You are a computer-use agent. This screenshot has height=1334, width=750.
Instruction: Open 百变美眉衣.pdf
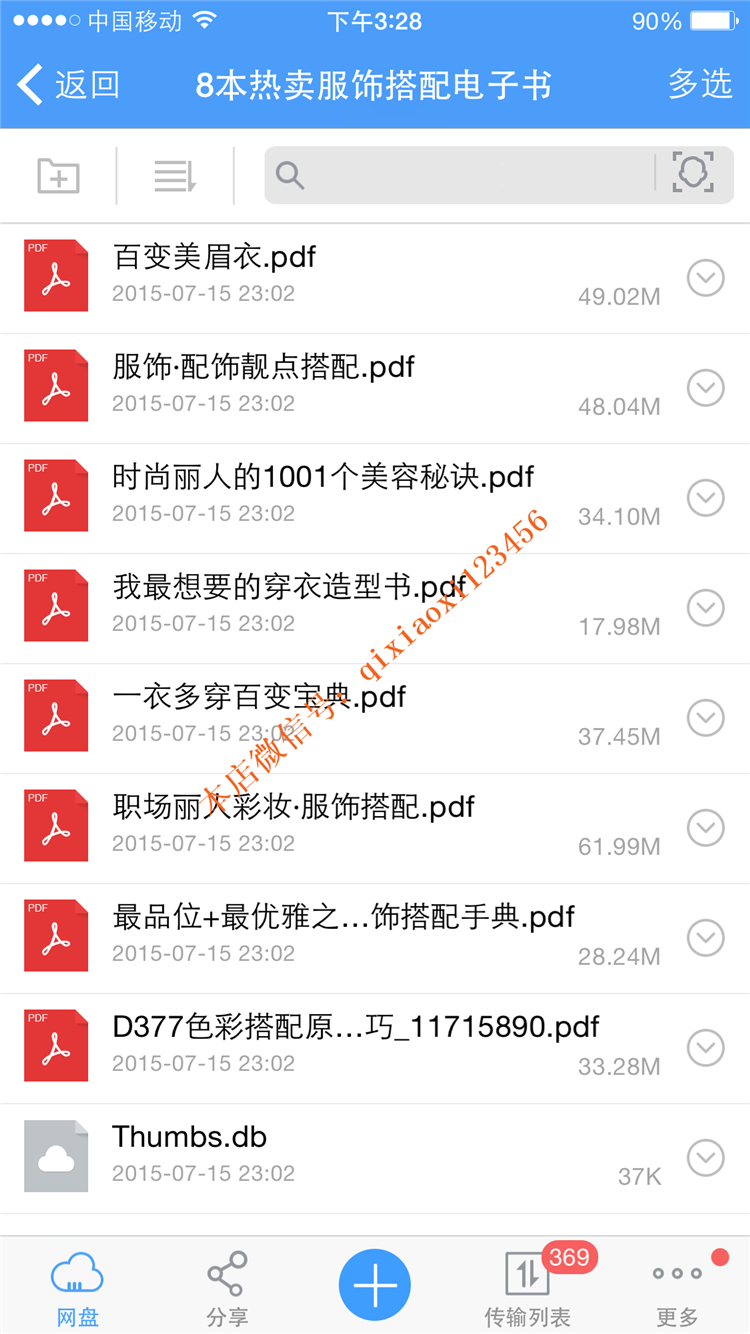tap(375, 278)
